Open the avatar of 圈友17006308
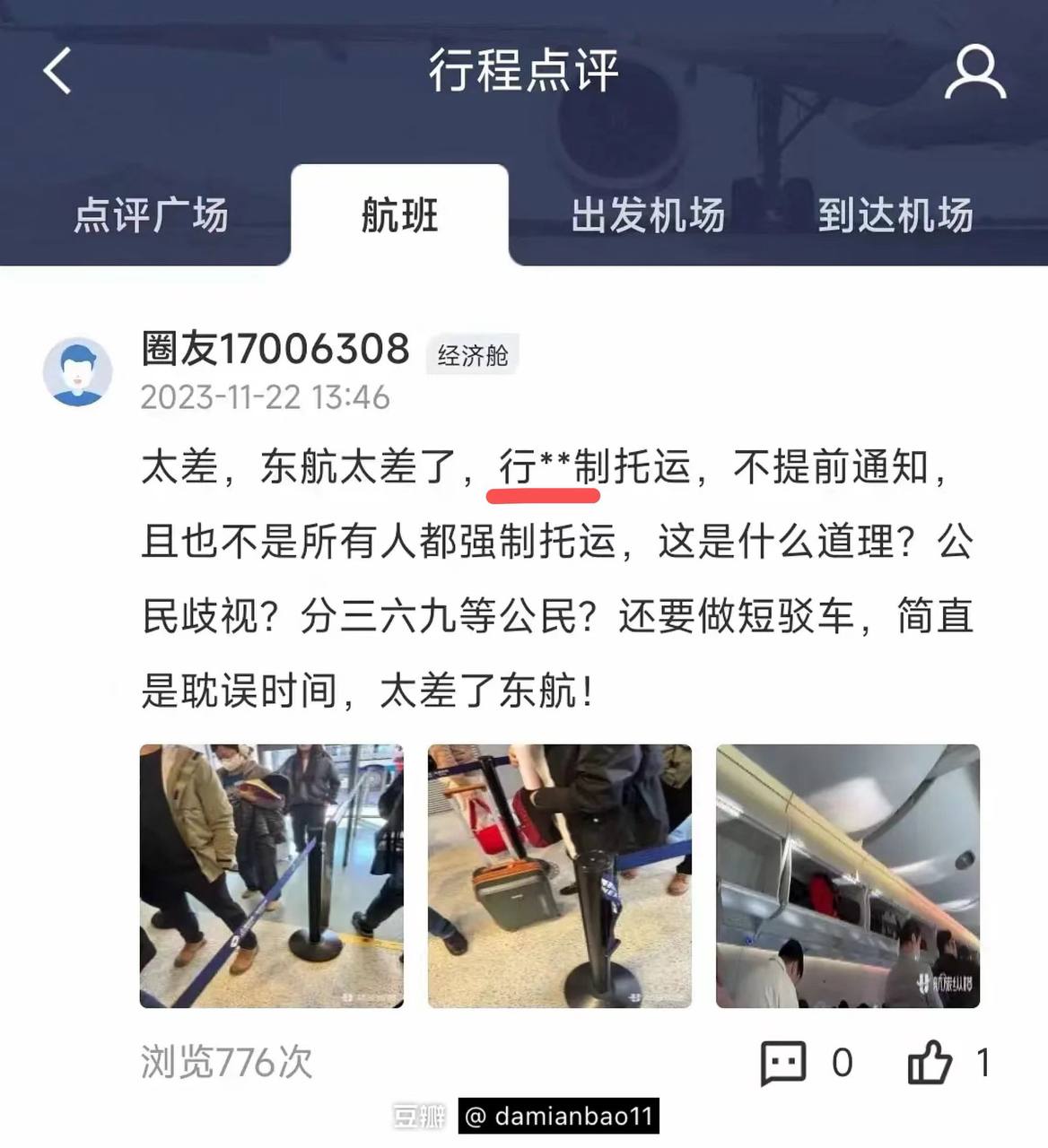 (78, 371)
